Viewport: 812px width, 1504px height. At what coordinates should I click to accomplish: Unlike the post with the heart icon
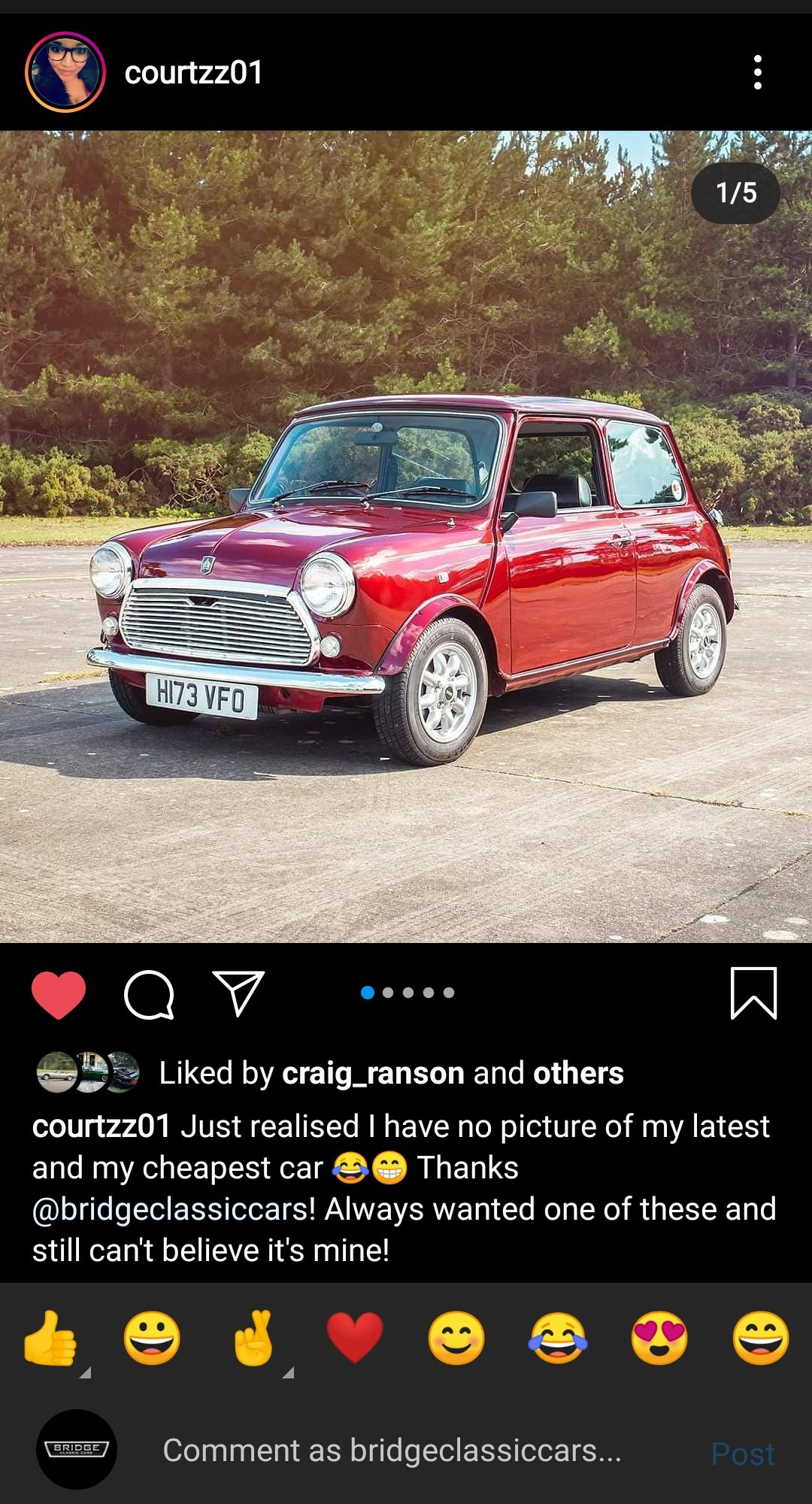click(x=59, y=994)
